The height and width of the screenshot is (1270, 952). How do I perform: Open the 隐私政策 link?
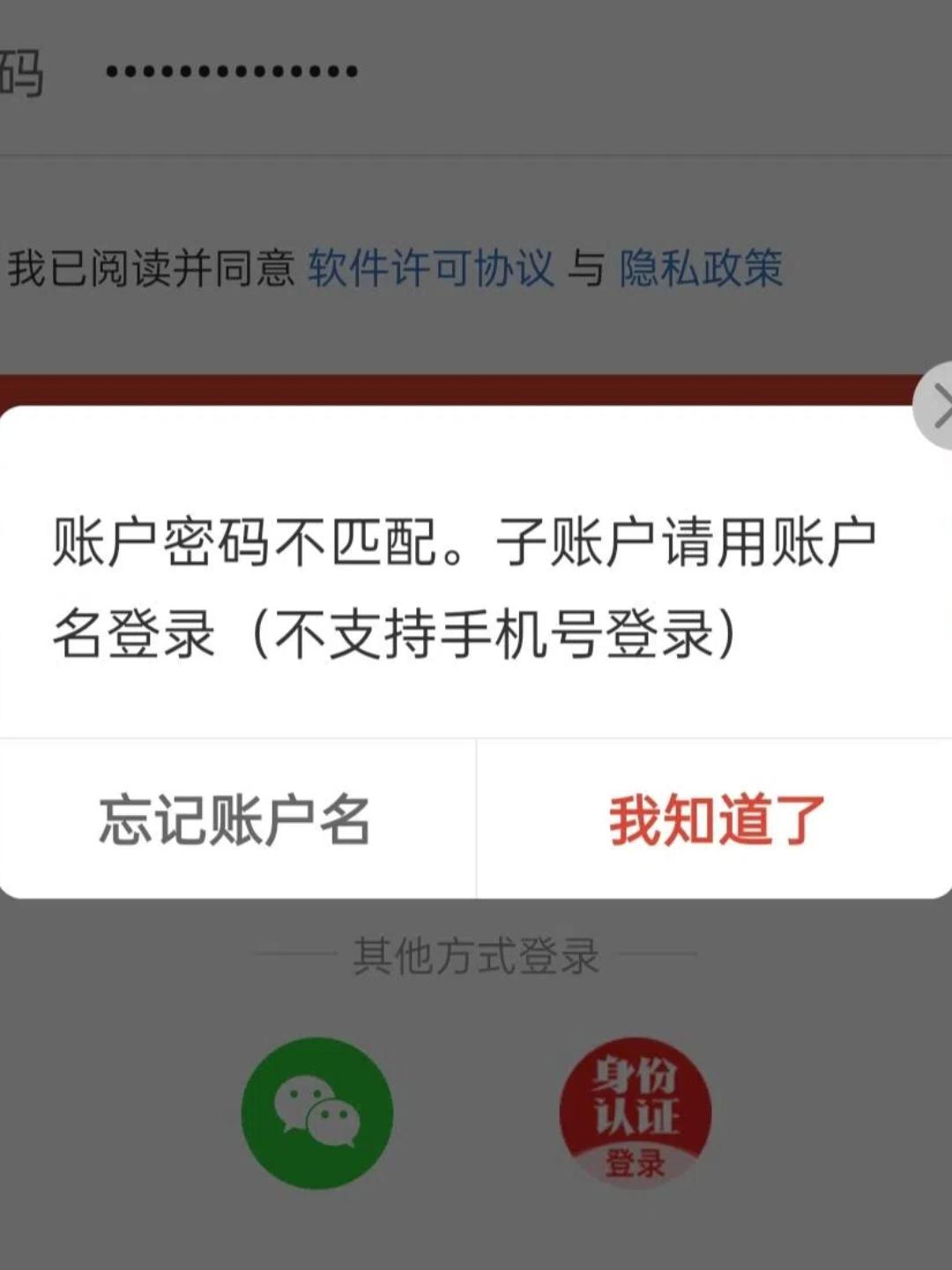[701, 268]
